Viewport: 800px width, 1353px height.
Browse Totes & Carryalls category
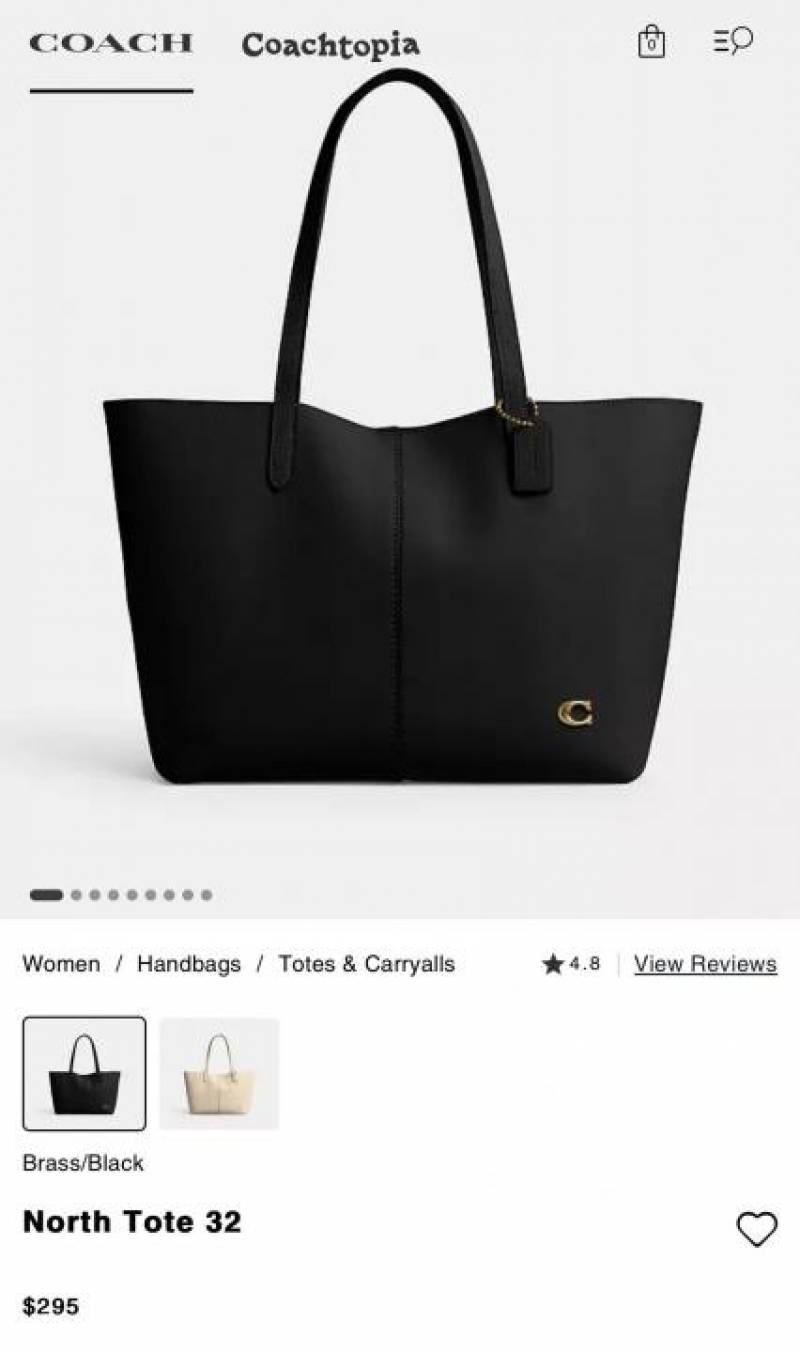(366, 964)
